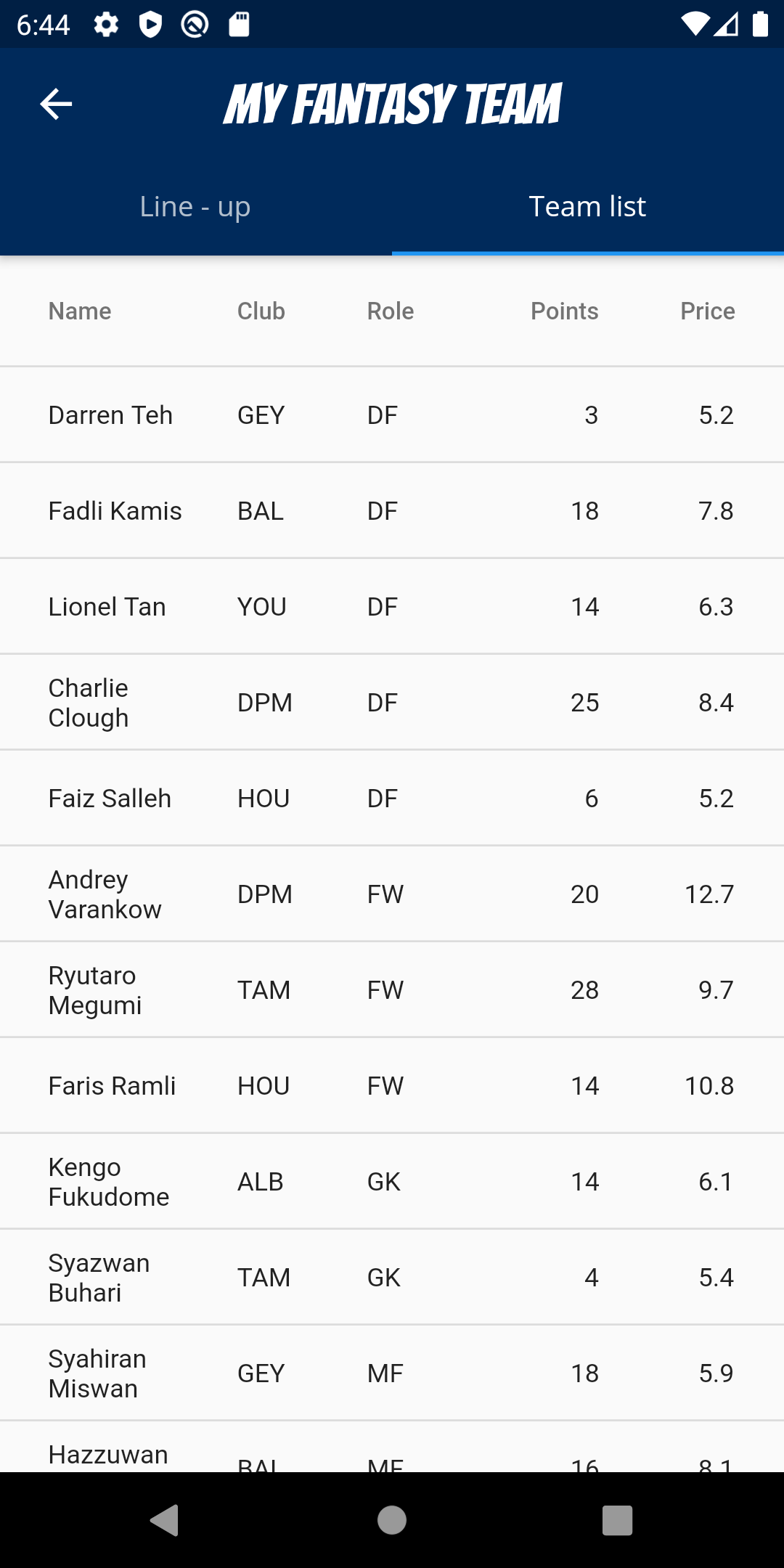Open recent apps from navigation bar
Viewport: 784px width, 1568px height.
click(x=618, y=1520)
